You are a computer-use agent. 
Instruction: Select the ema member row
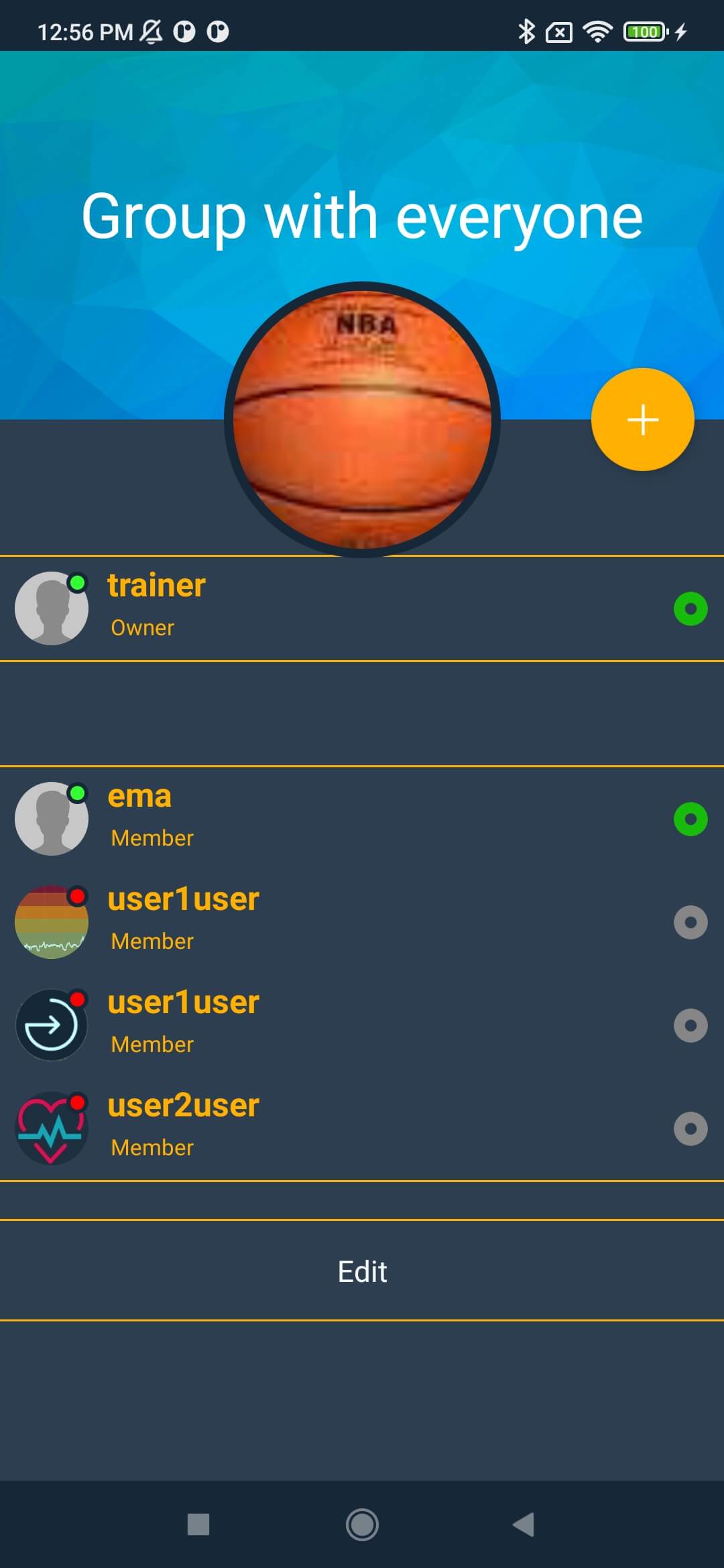coord(362,819)
